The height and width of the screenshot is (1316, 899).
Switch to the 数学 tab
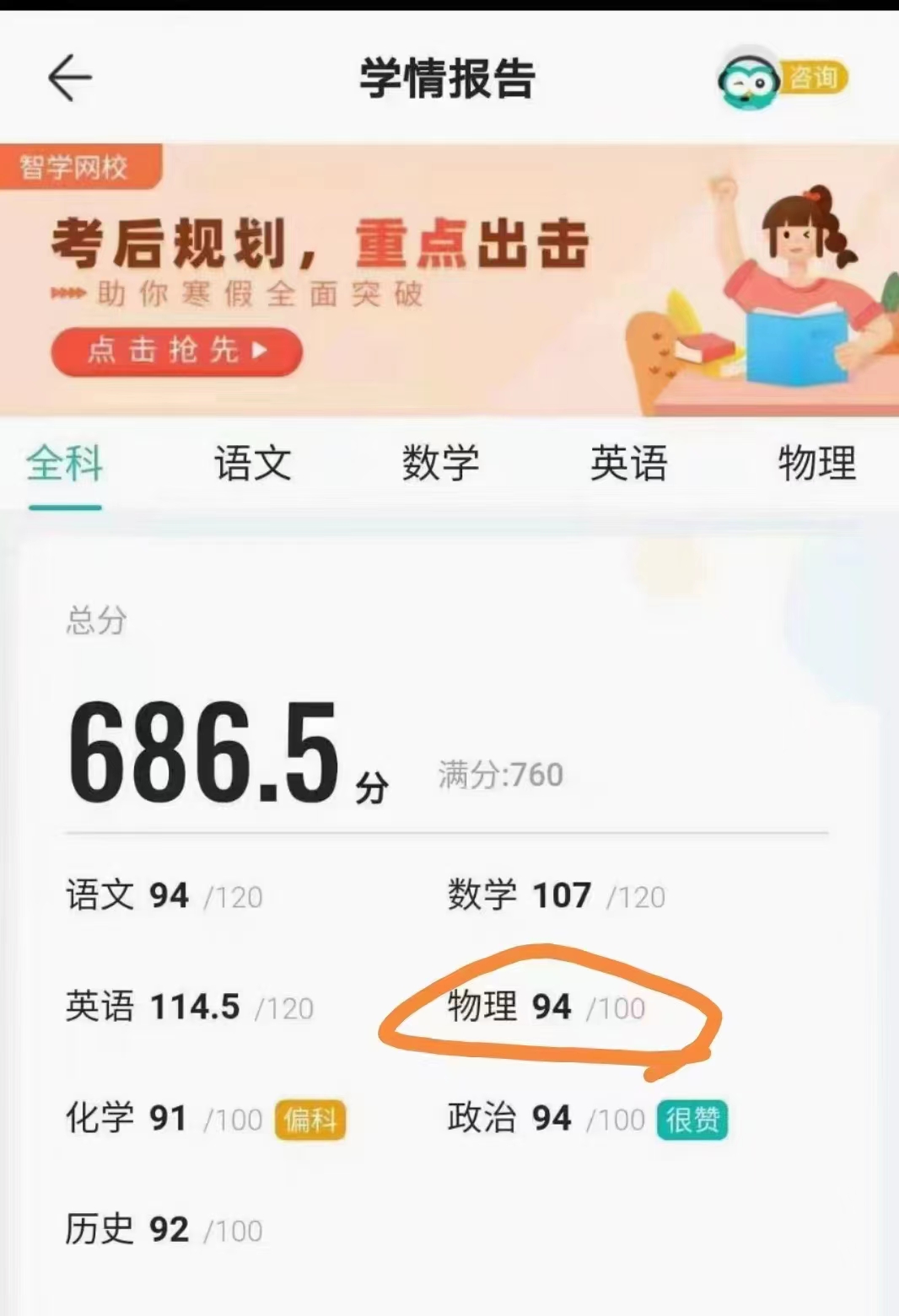pos(440,465)
